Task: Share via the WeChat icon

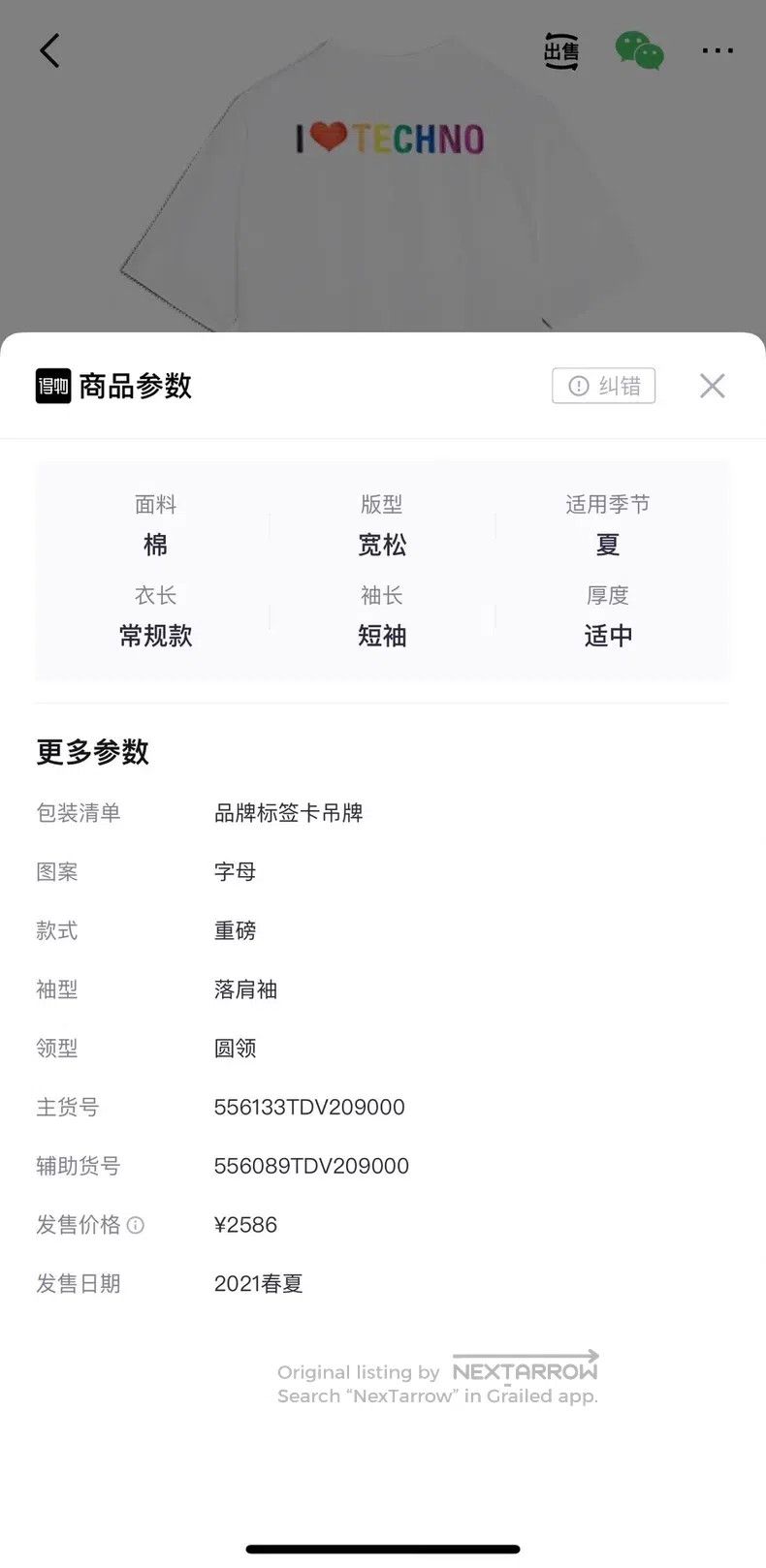Action: tap(640, 50)
